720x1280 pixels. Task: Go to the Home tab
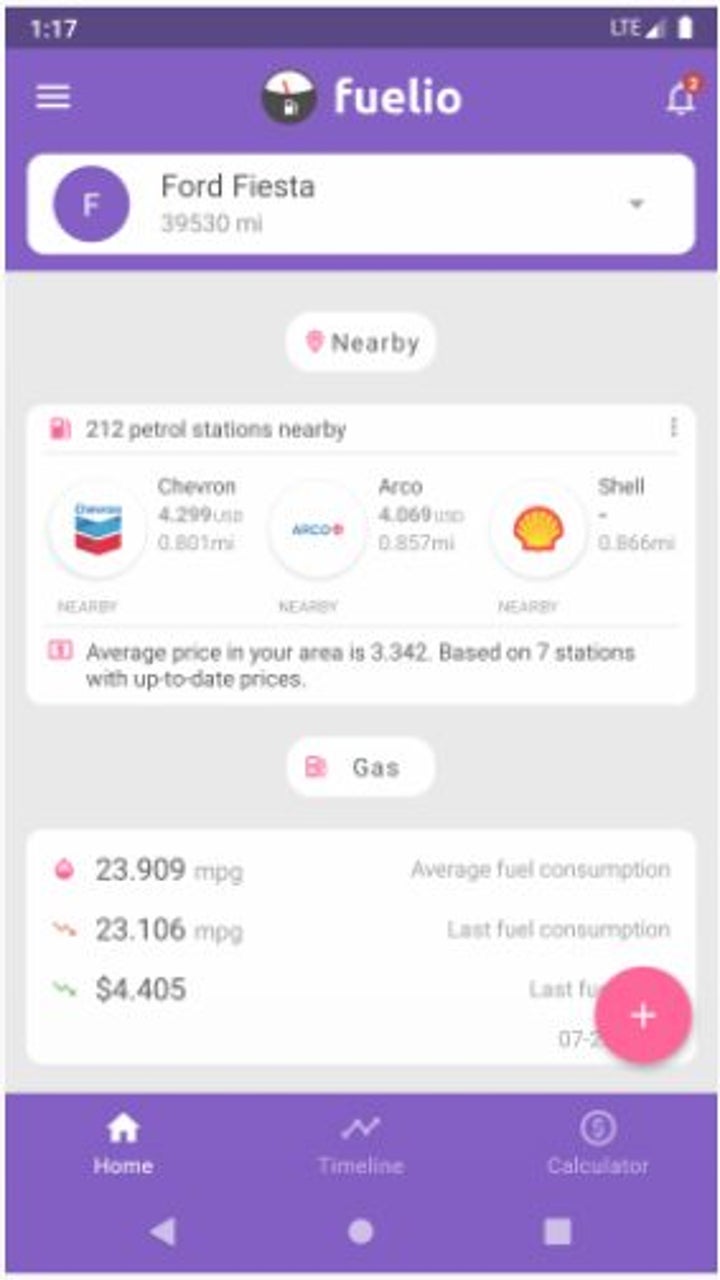(x=123, y=1144)
